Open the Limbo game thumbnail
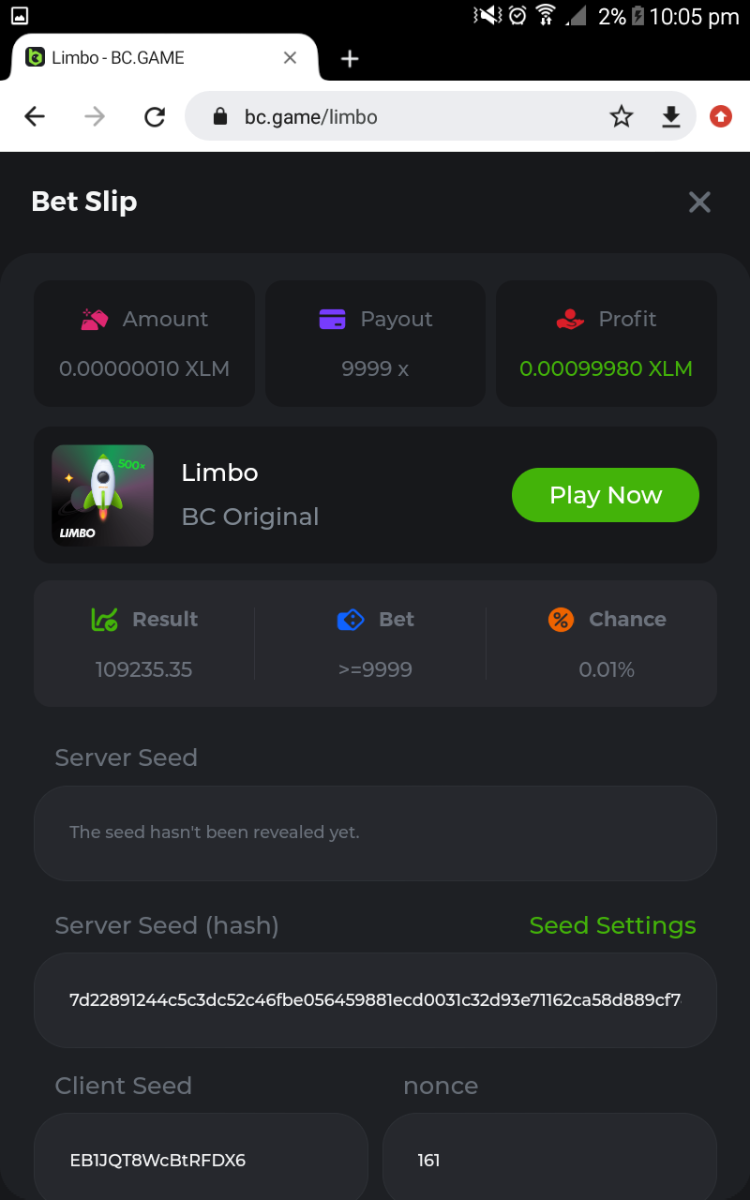This screenshot has height=1200, width=750. (x=103, y=496)
